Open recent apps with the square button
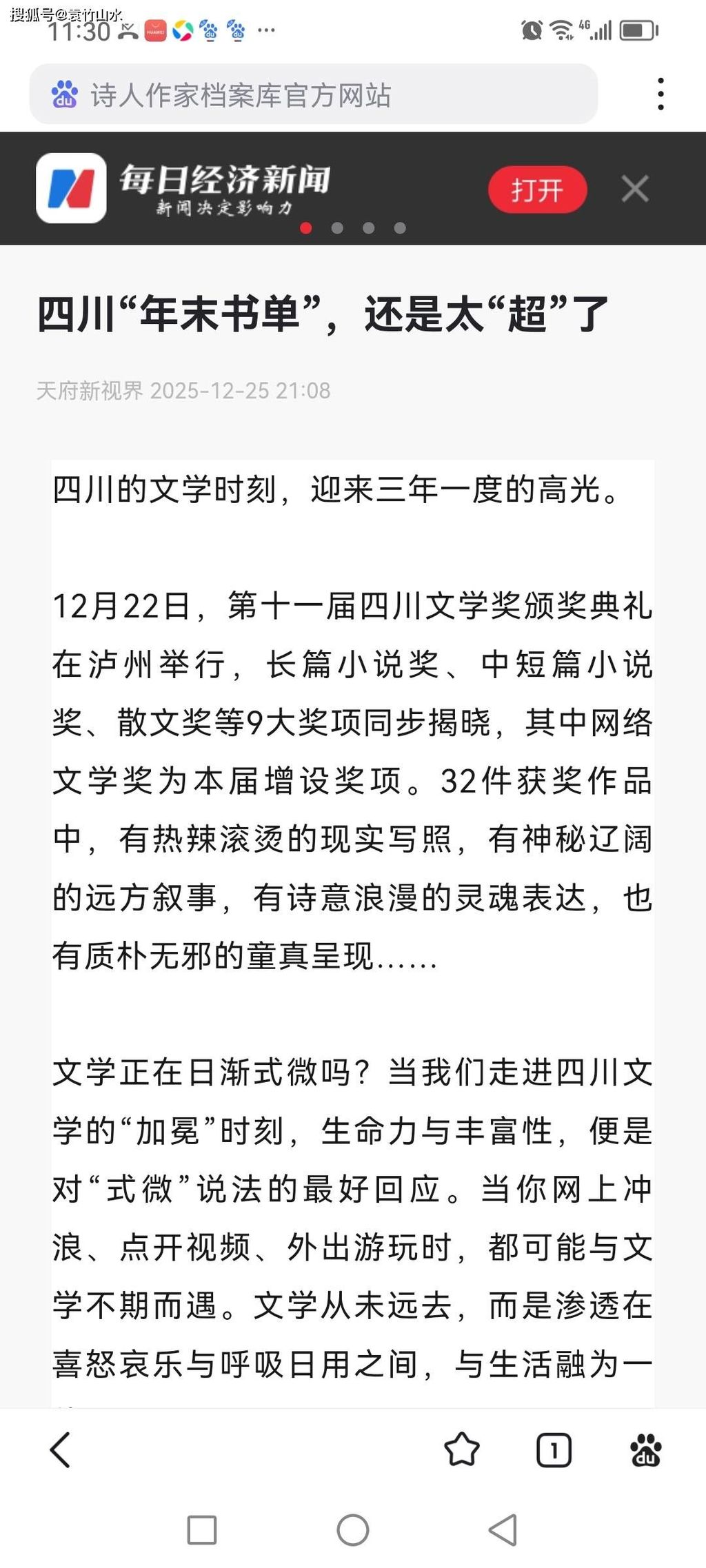This screenshot has height=1568, width=706. (202, 1530)
